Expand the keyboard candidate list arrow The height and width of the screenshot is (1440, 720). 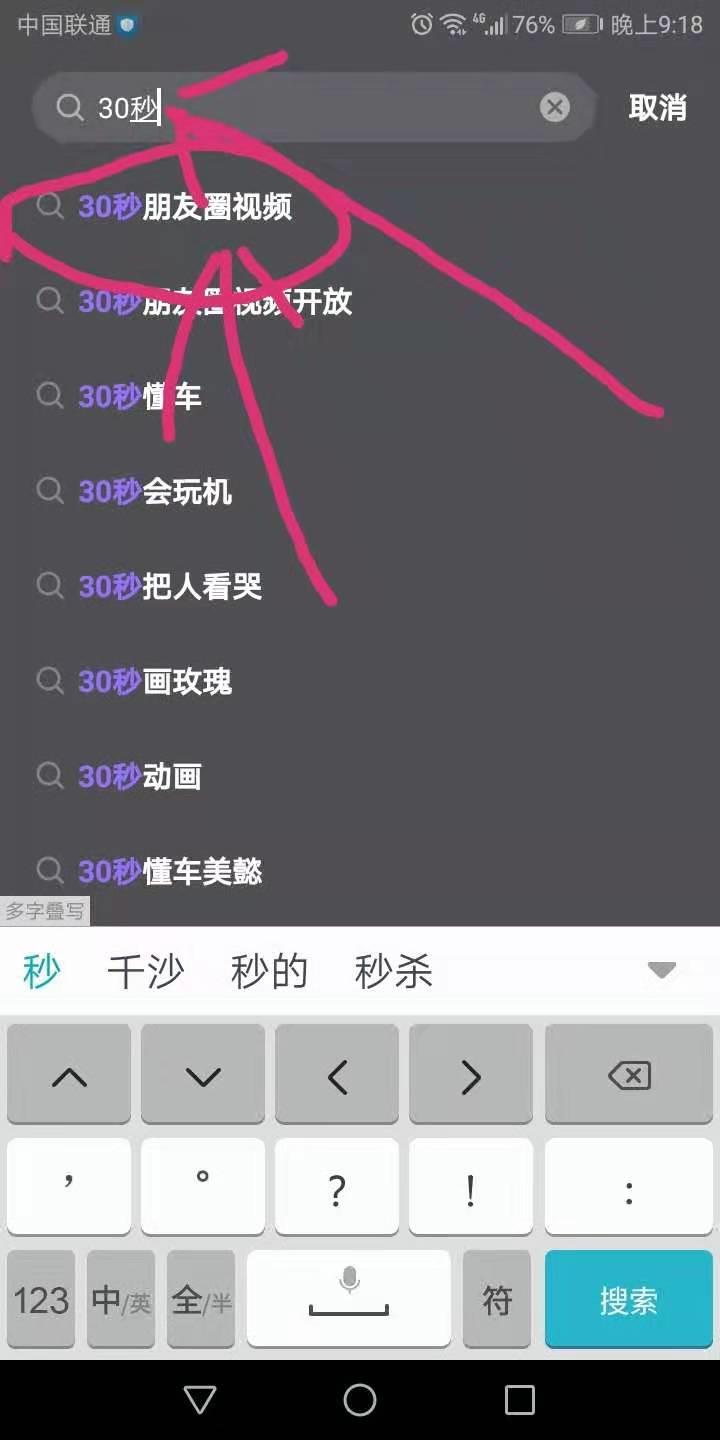click(x=662, y=970)
